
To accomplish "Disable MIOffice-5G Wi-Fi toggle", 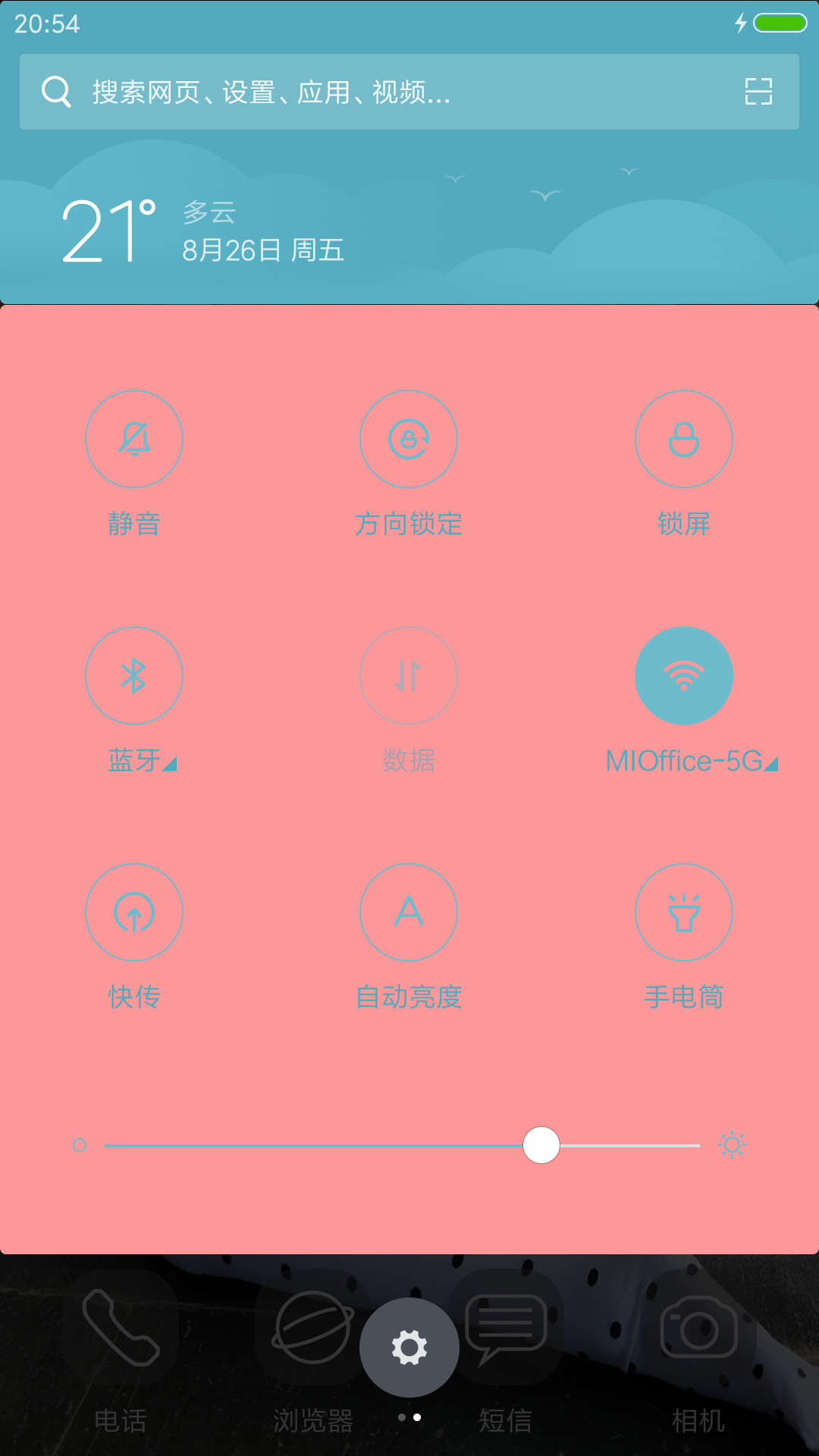I will coord(684,676).
